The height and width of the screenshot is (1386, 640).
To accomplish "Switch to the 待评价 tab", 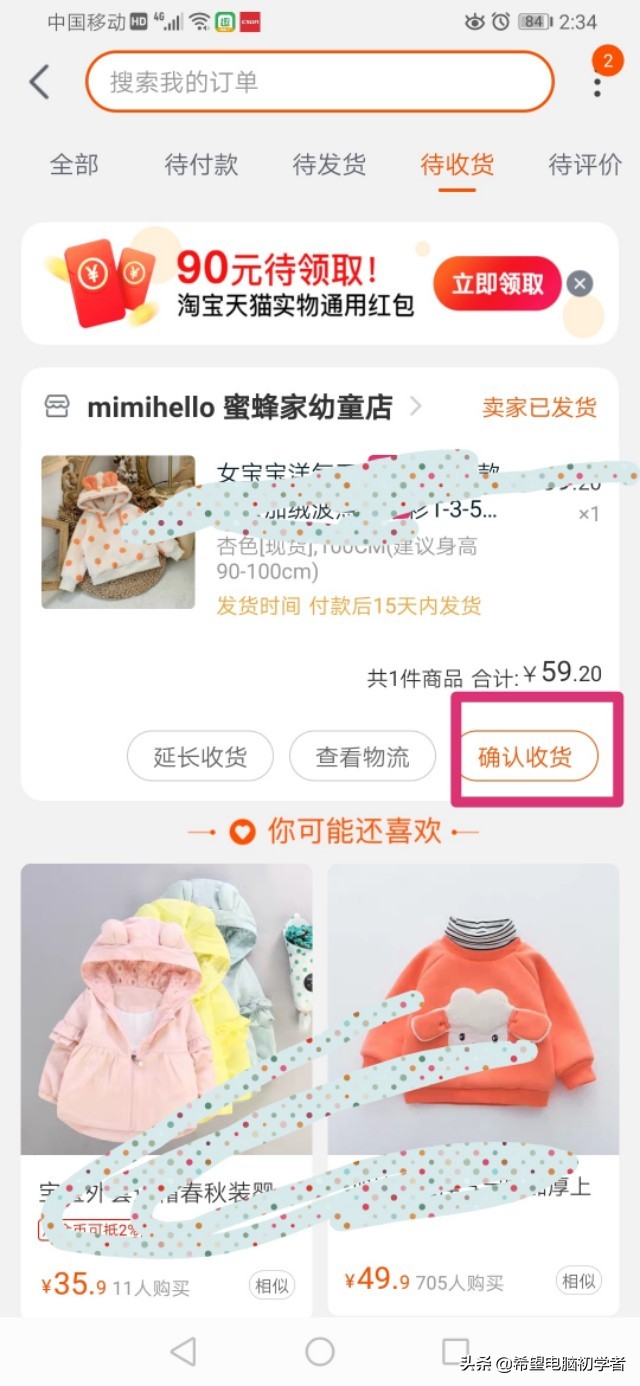I will tap(585, 164).
